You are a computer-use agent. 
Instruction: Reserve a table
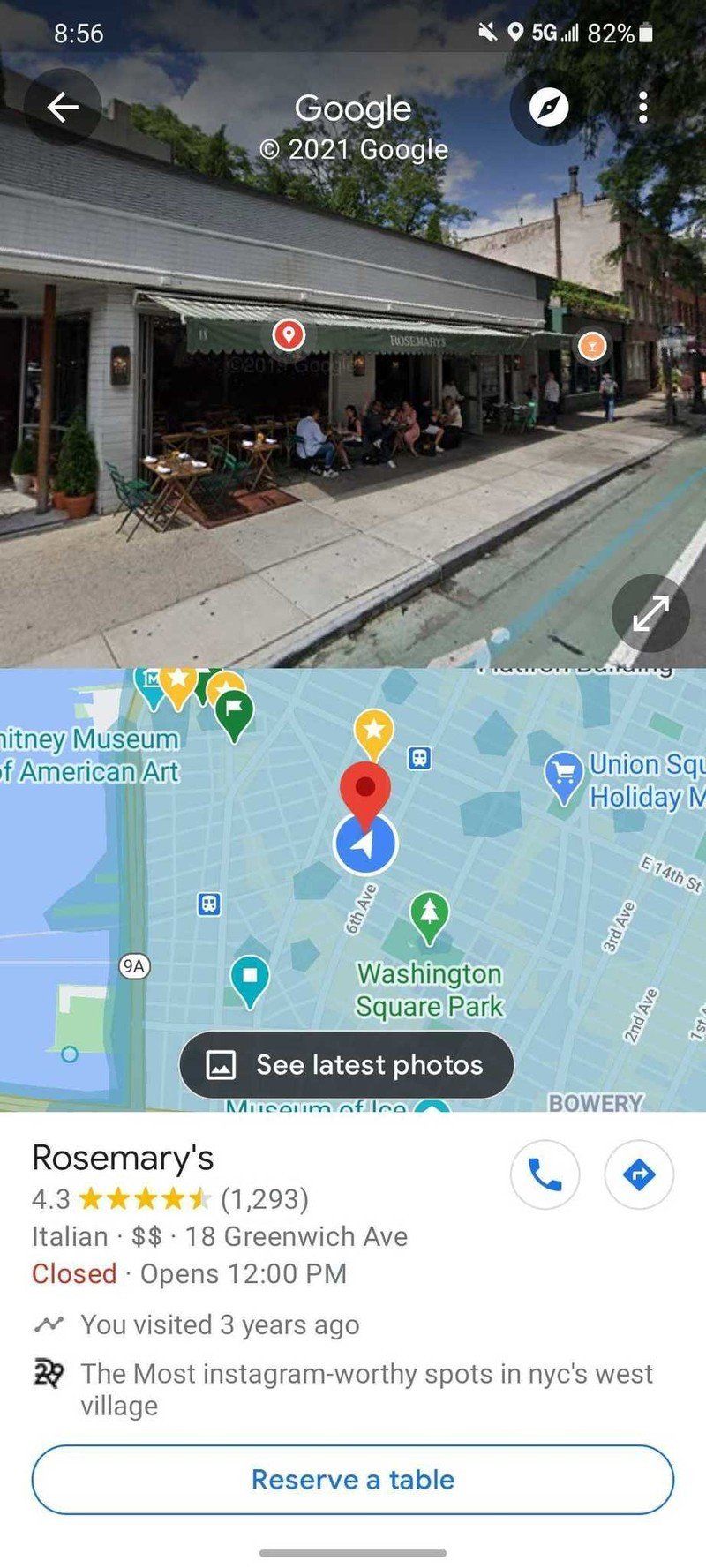353,1480
